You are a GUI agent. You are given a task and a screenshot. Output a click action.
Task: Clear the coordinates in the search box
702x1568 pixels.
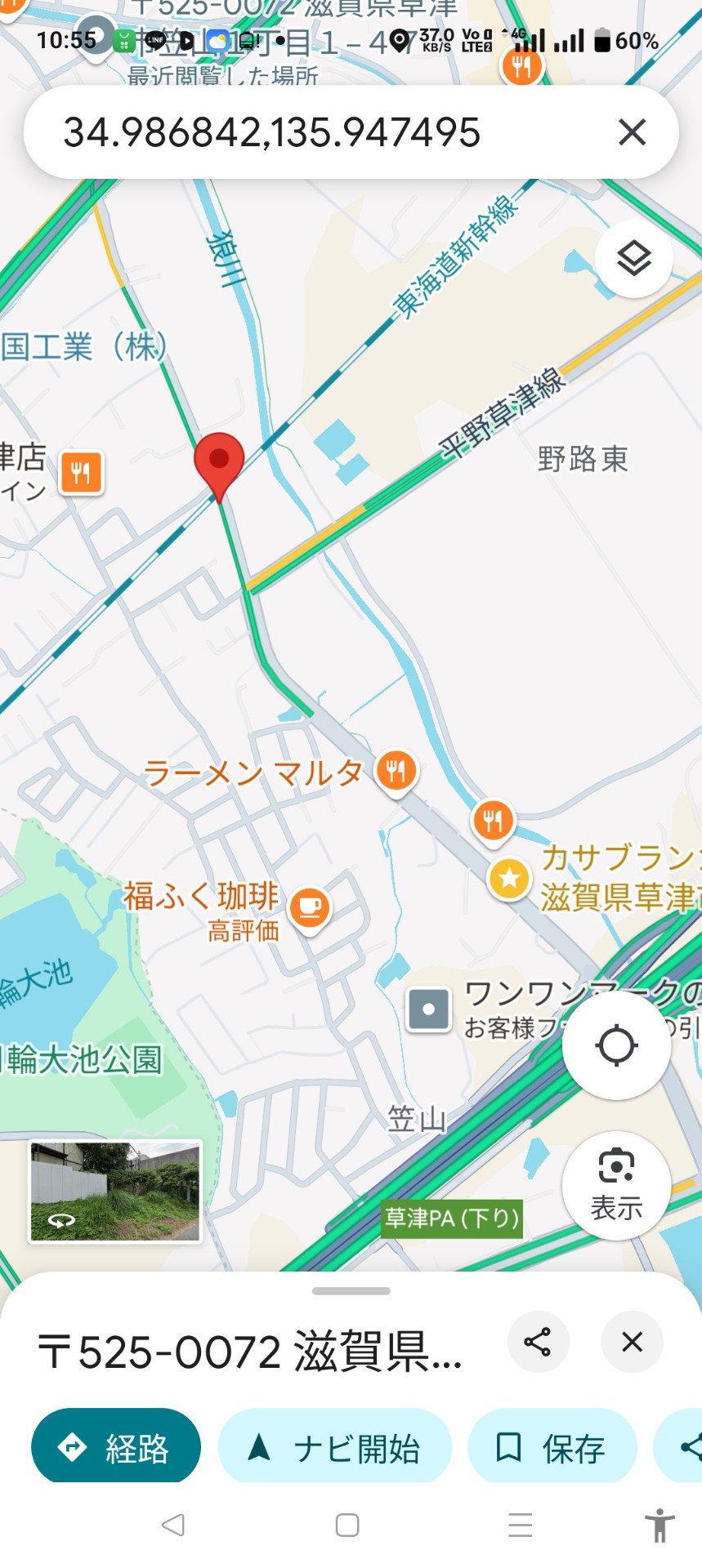(x=632, y=132)
